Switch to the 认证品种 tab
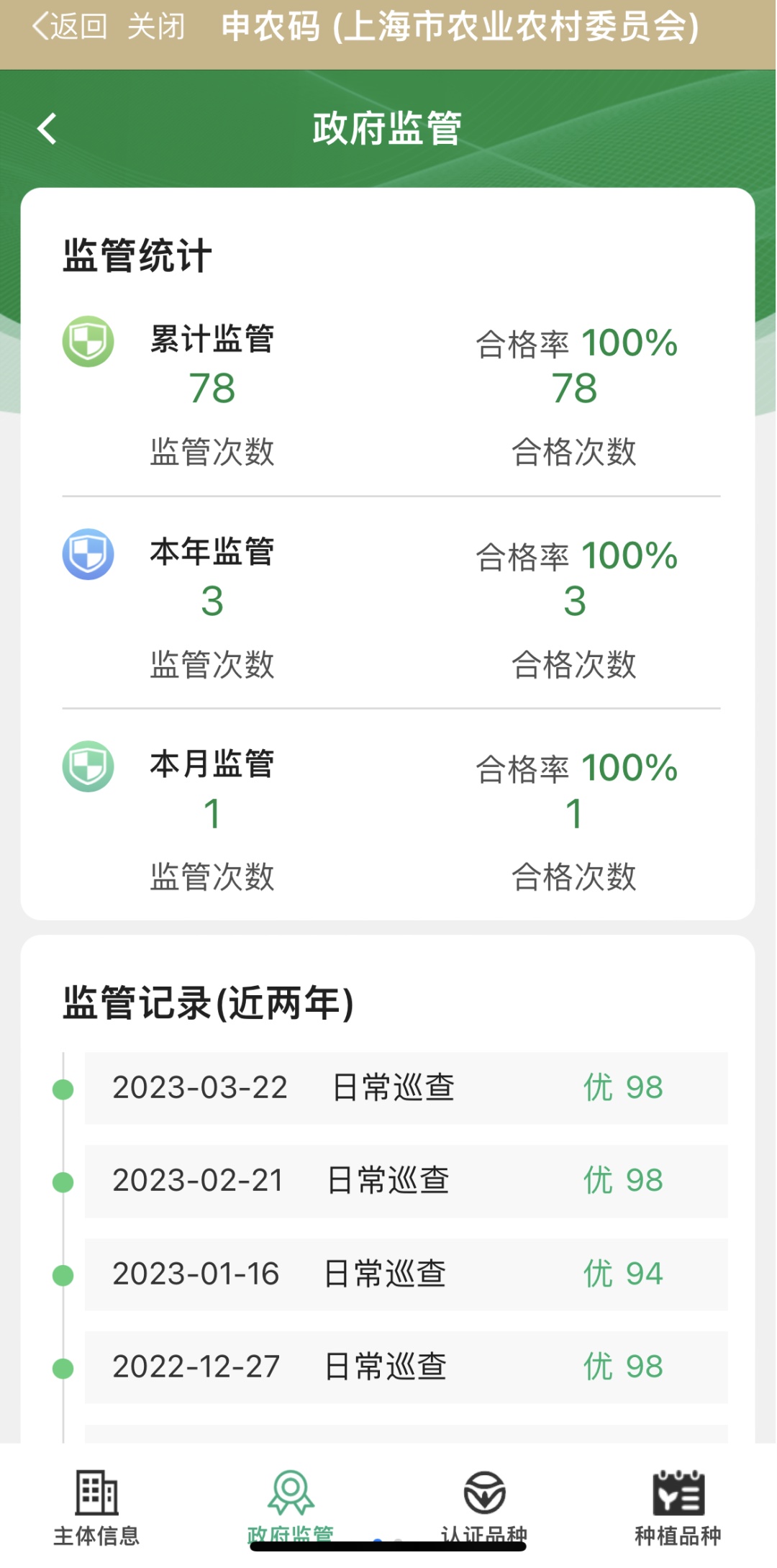Screen dimensions: 777x1568 (x=484, y=1504)
